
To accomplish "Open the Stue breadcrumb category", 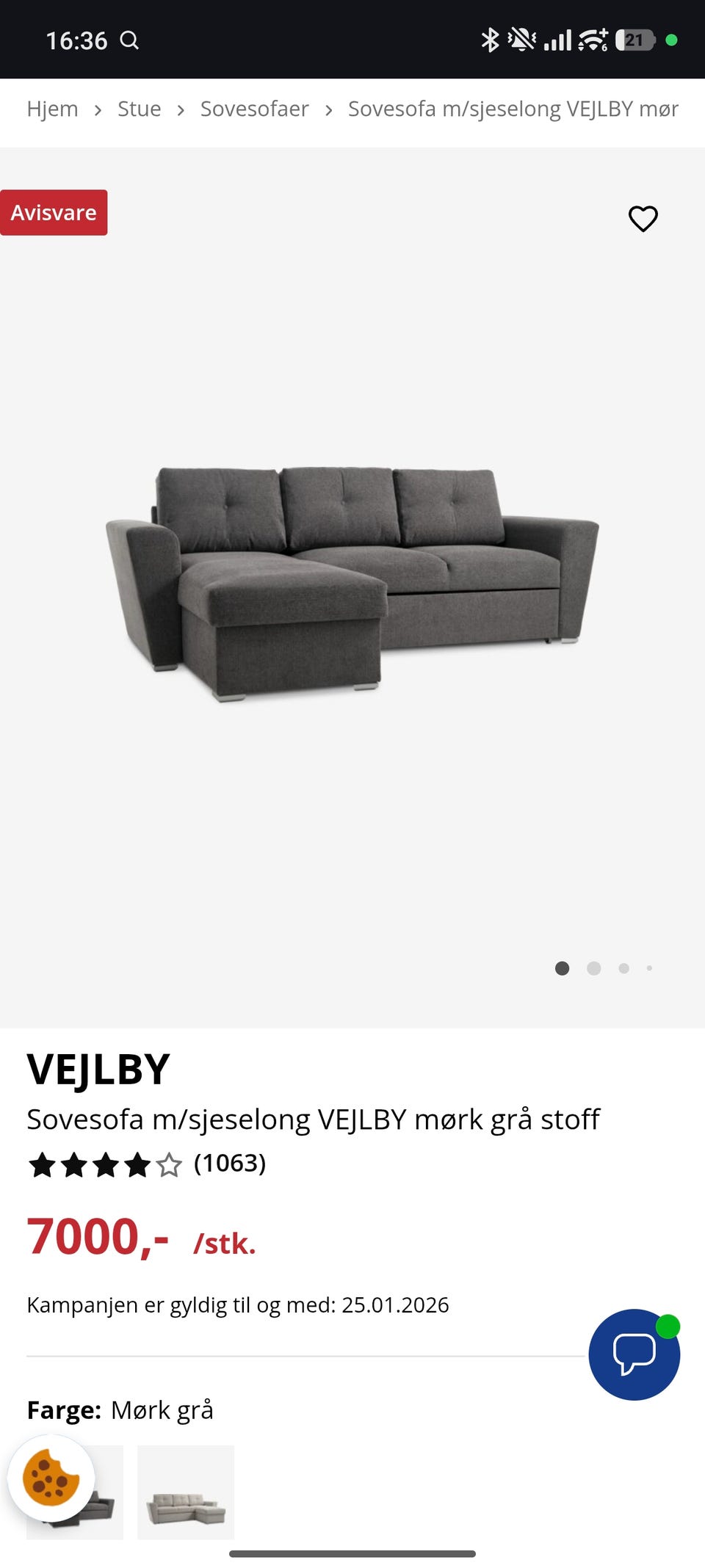I will 139,109.
